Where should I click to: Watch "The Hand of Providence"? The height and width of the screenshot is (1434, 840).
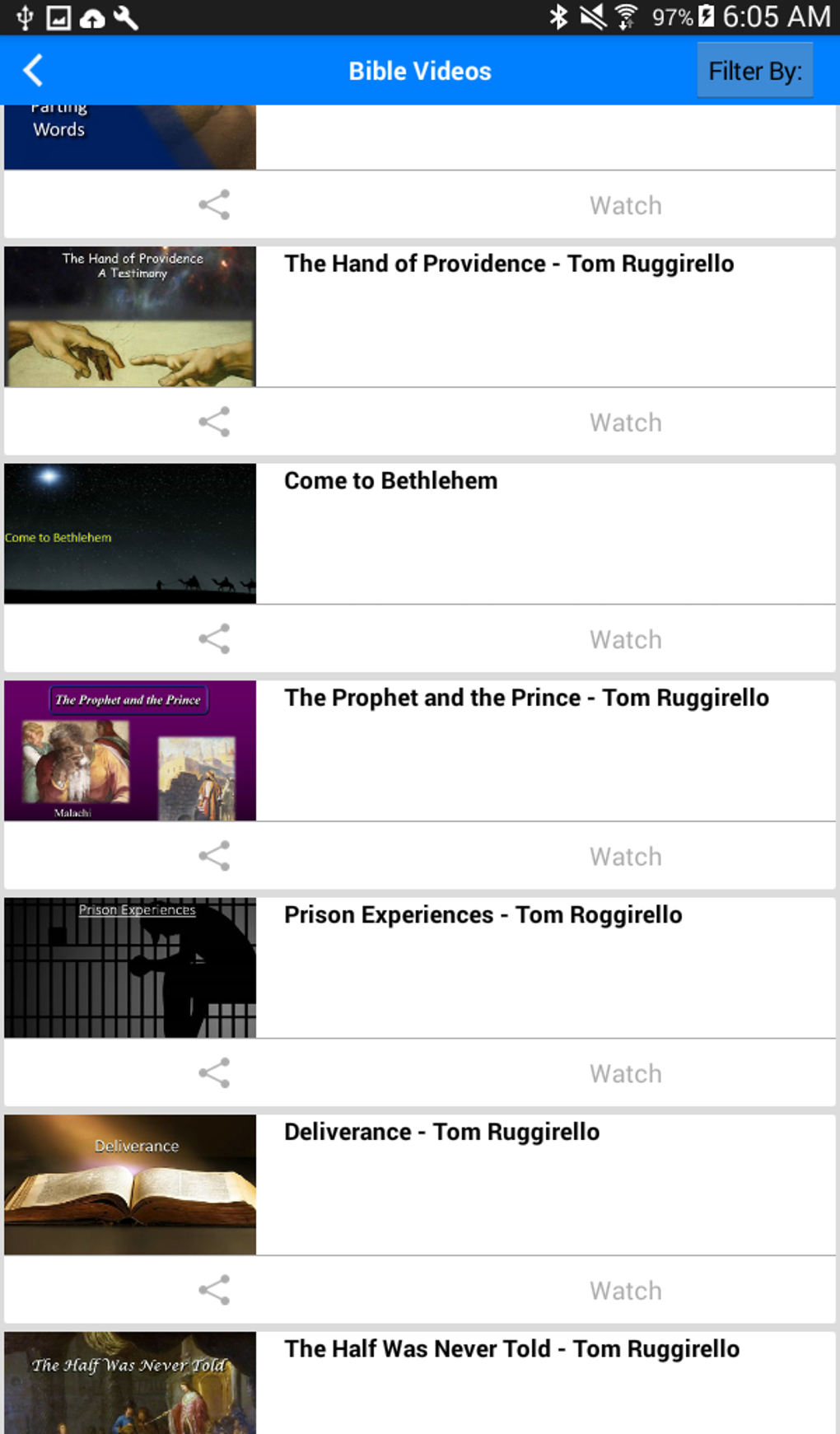(x=625, y=422)
